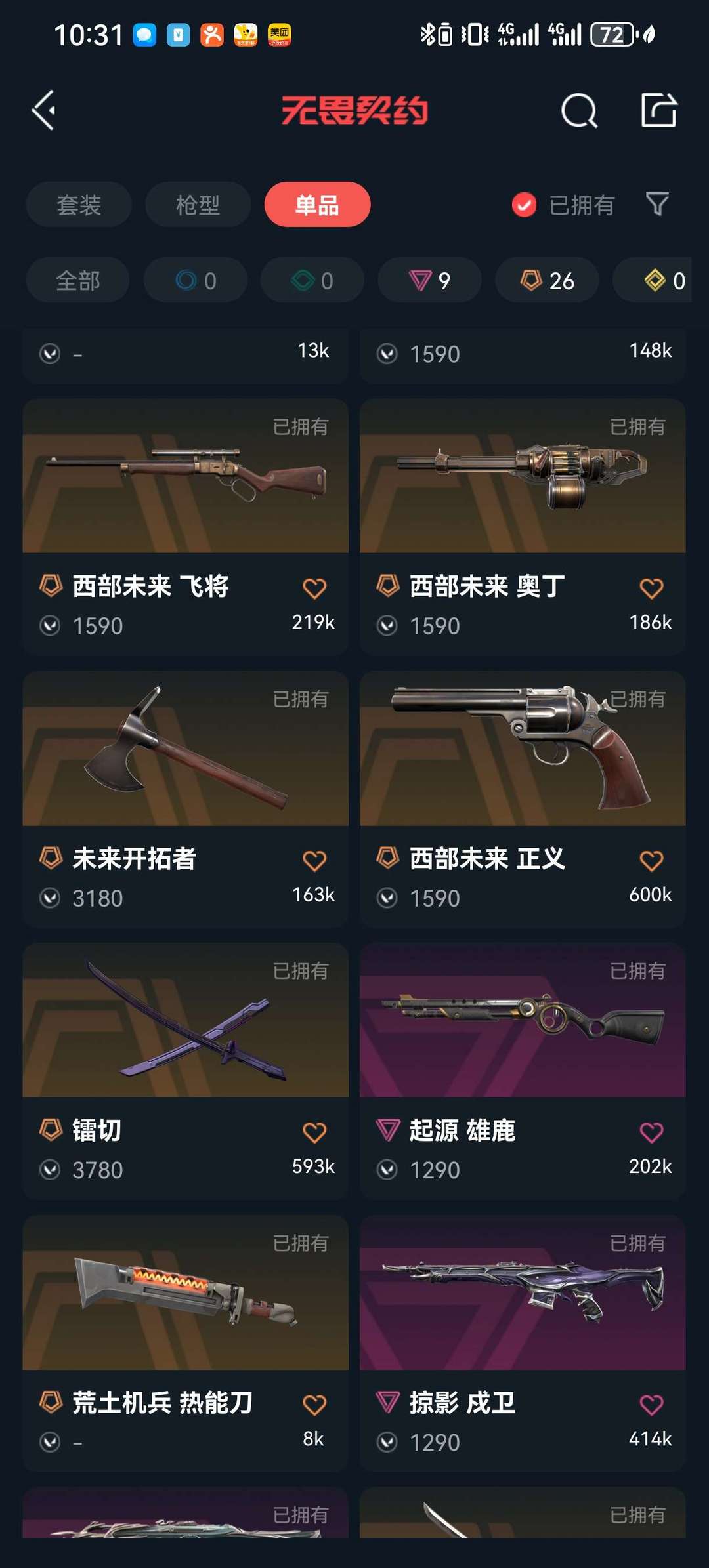Filter by the purple tier chip showing 9

pyautogui.click(x=429, y=281)
